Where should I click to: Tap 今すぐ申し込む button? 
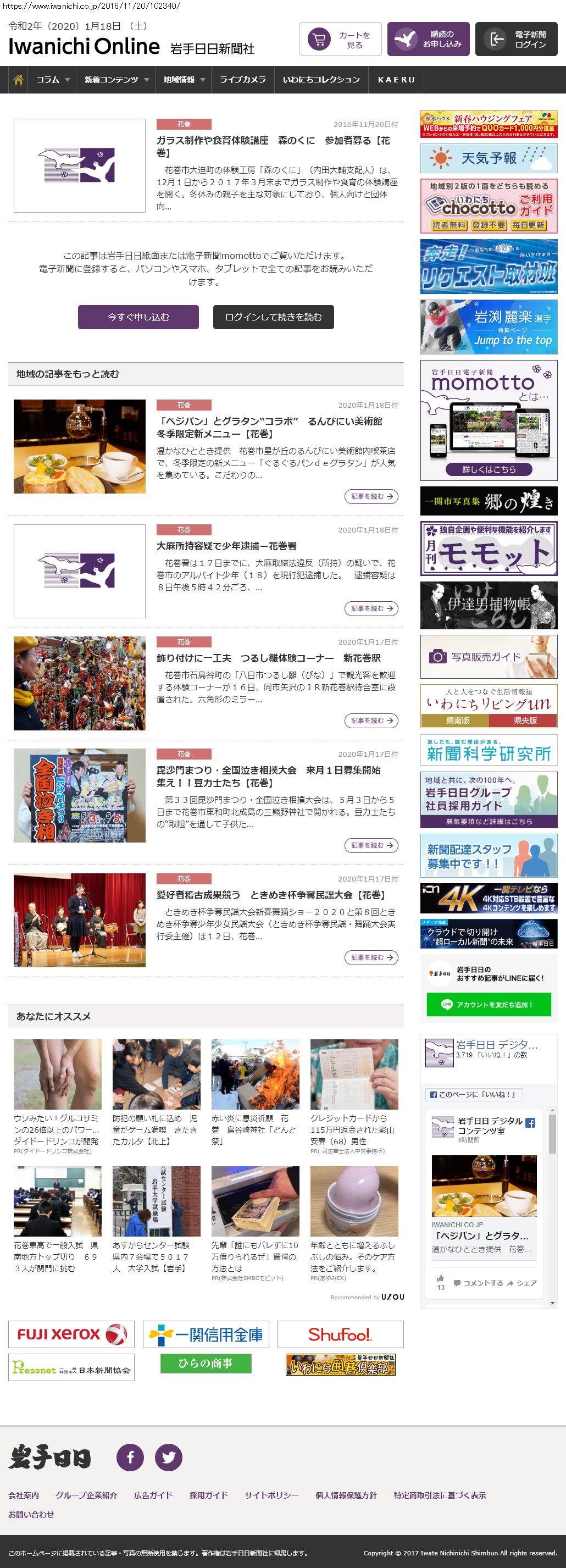pyautogui.click(x=138, y=317)
